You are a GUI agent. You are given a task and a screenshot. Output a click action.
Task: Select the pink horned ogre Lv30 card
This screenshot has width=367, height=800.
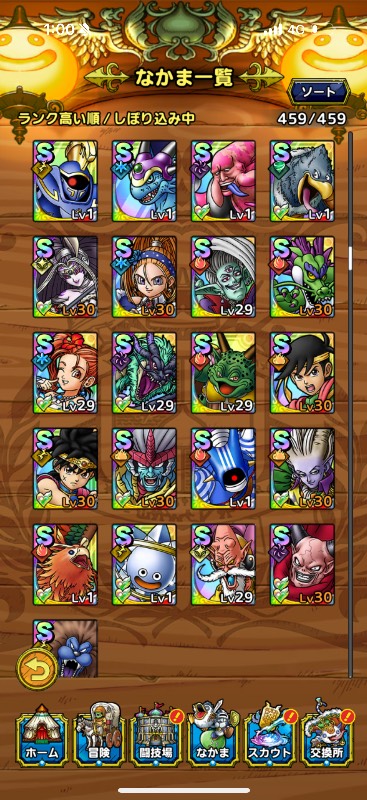click(302, 564)
